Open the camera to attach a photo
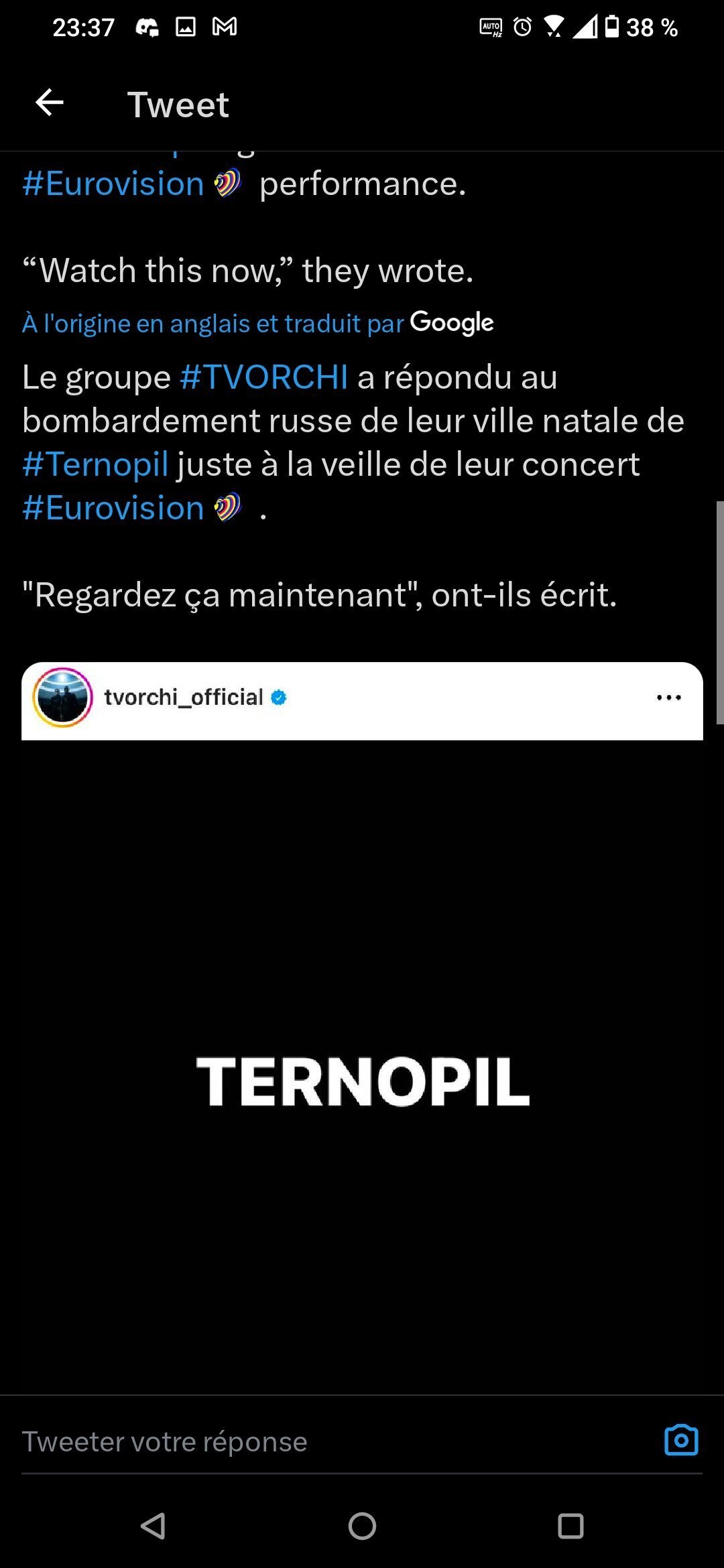The height and width of the screenshot is (1568, 724). pos(680,1441)
